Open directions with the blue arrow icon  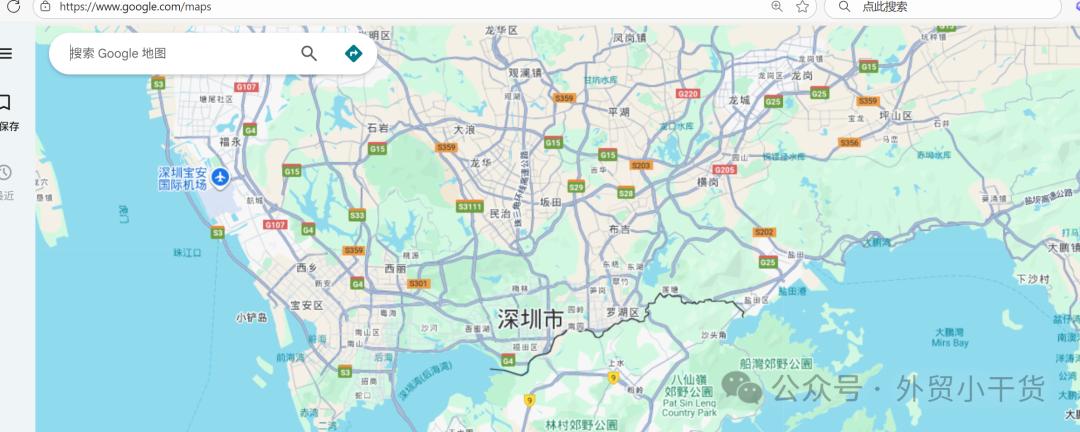tap(353, 54)
